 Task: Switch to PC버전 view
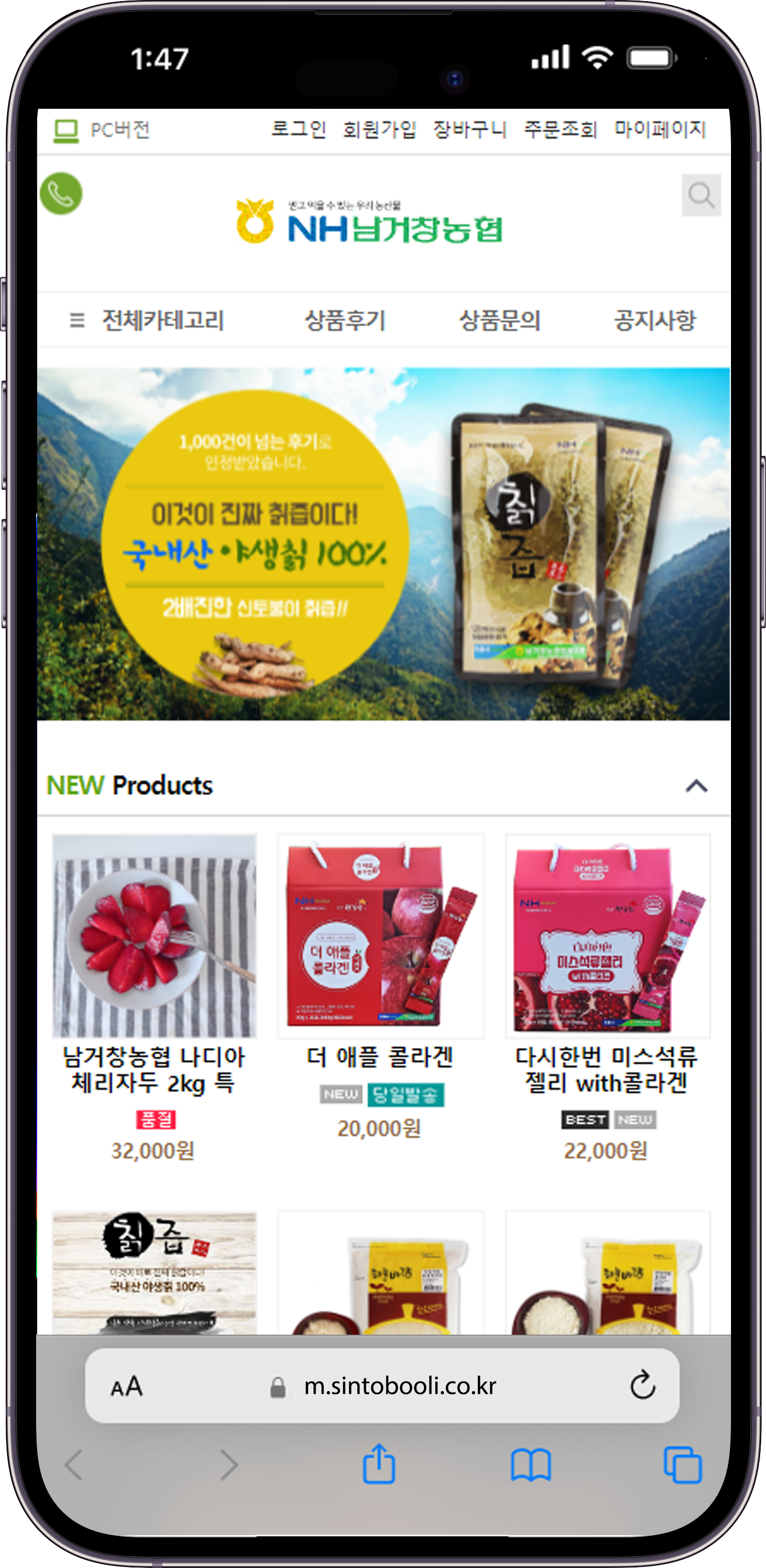(x=102, y=130)
